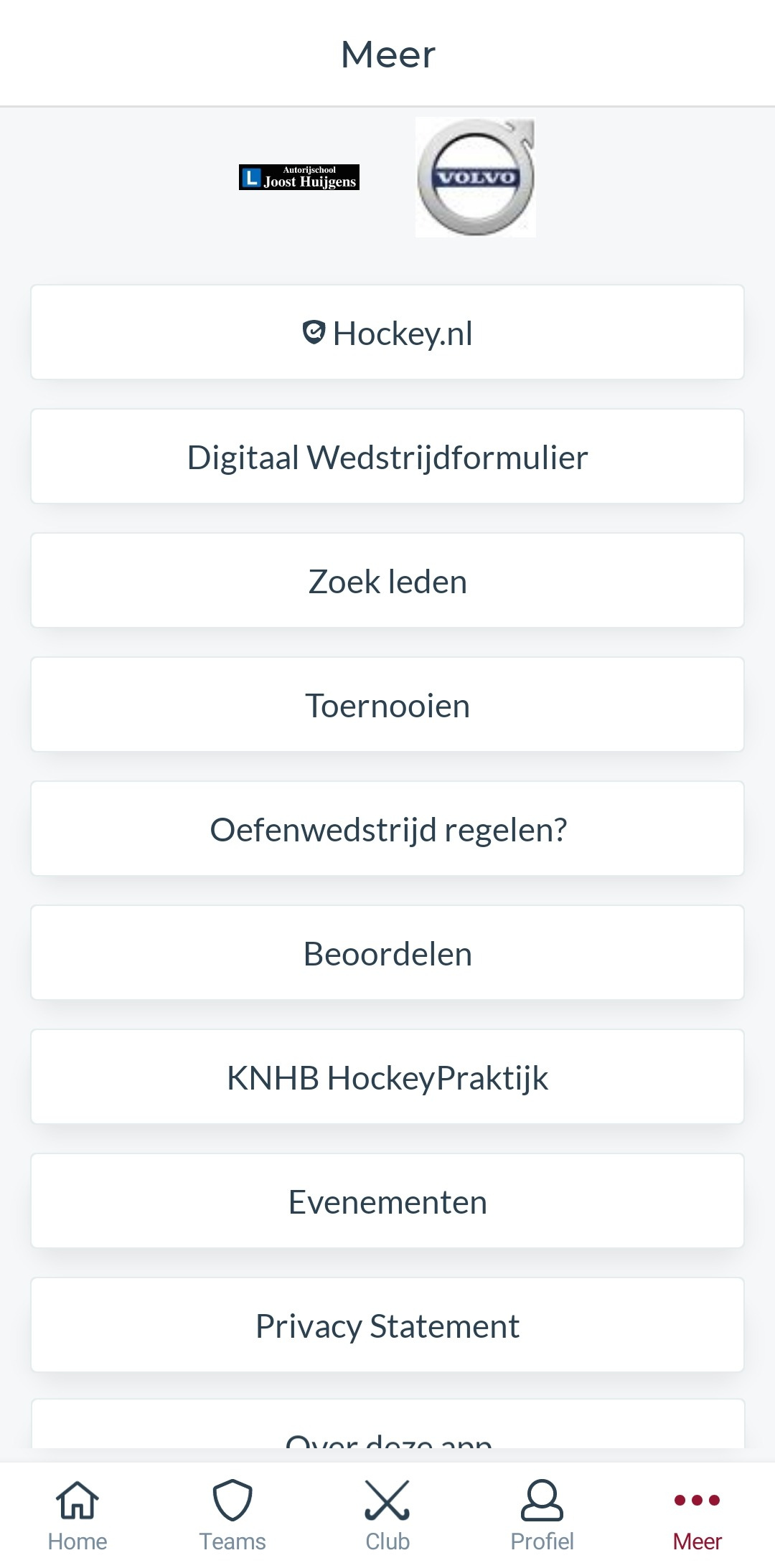Screen dimensions: 775x1568
Task: Open the Autorijschool Joost Huijgens sponsor banner
Action: tap(299, 177)
